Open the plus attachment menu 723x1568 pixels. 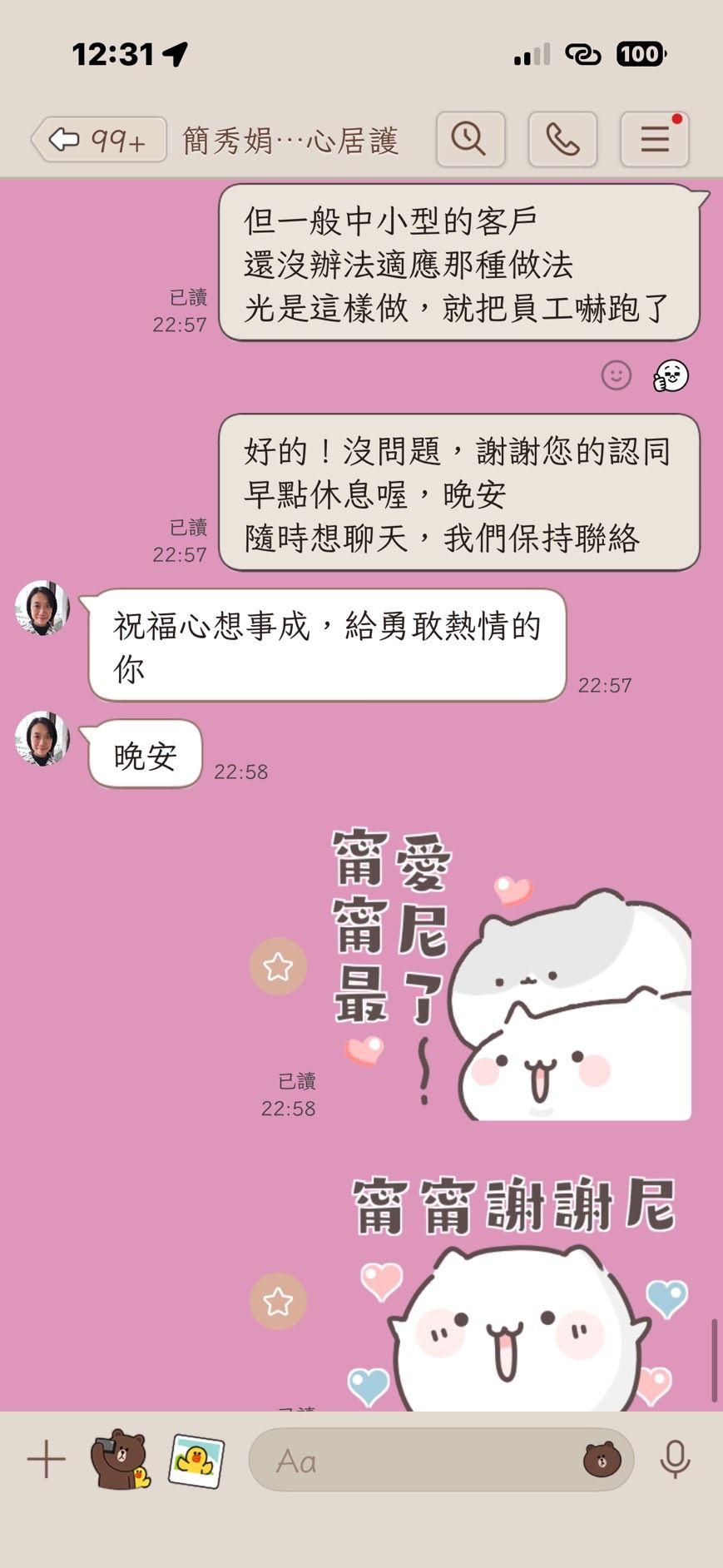tap(47, 1459)
